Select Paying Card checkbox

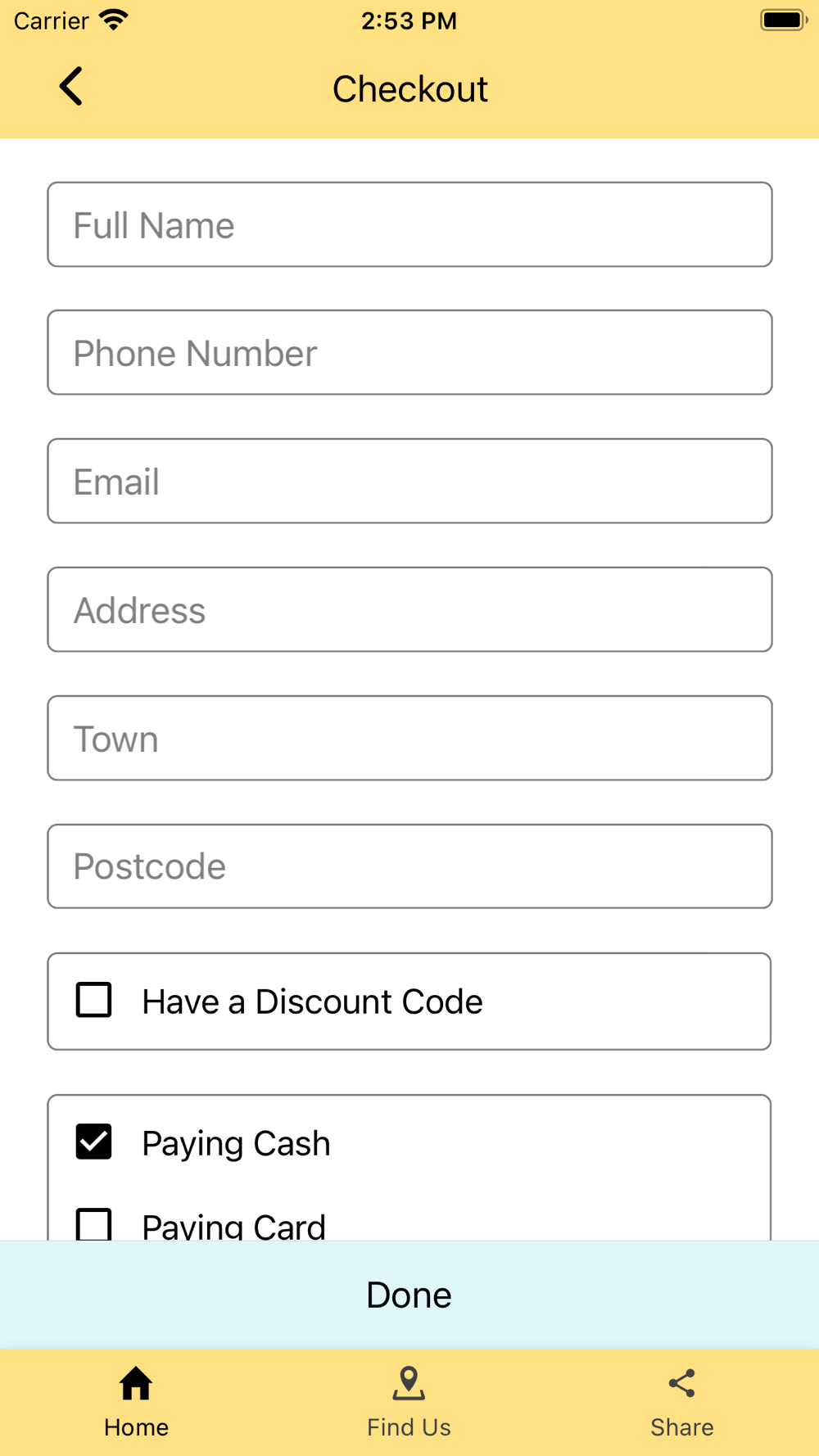coord(94,1224)
